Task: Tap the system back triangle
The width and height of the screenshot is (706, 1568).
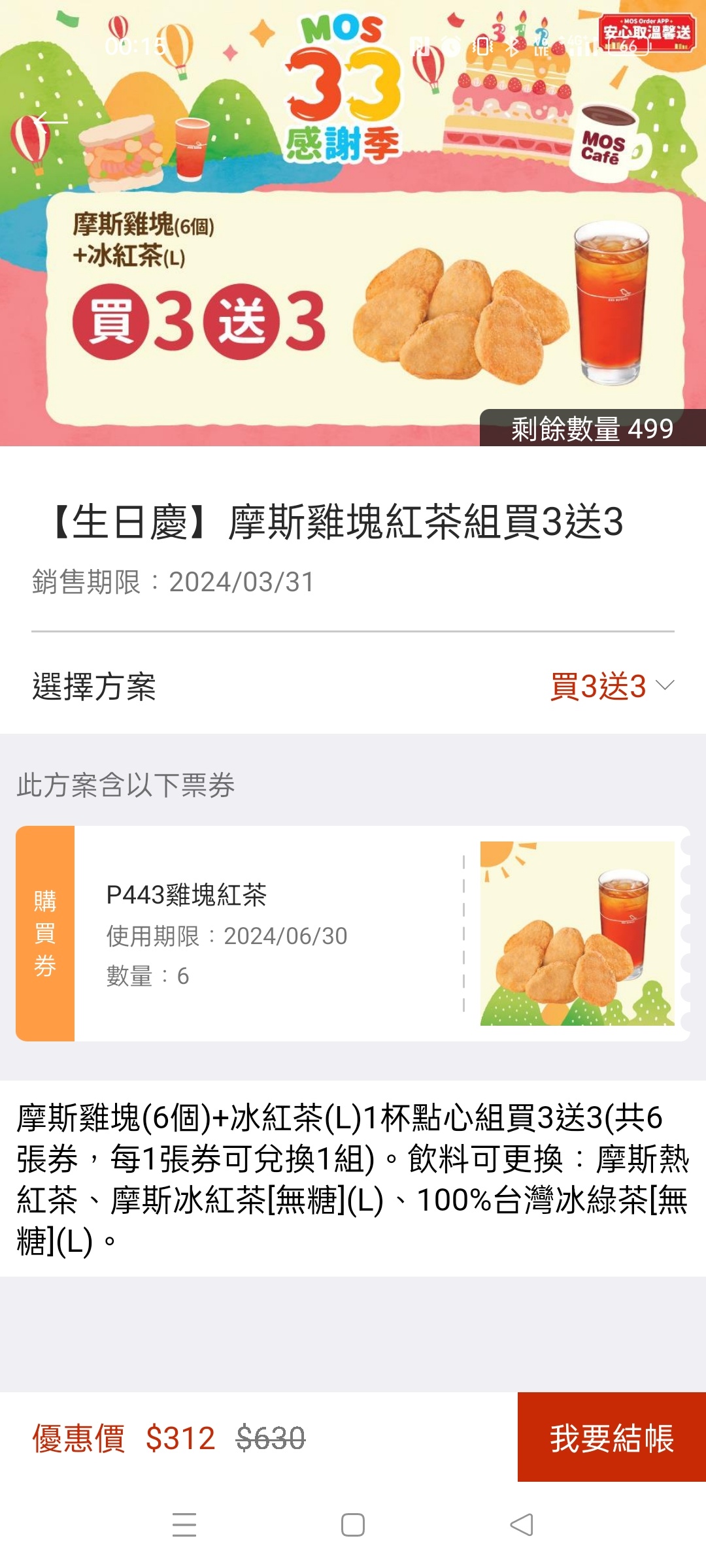Action: (522, 1525)
